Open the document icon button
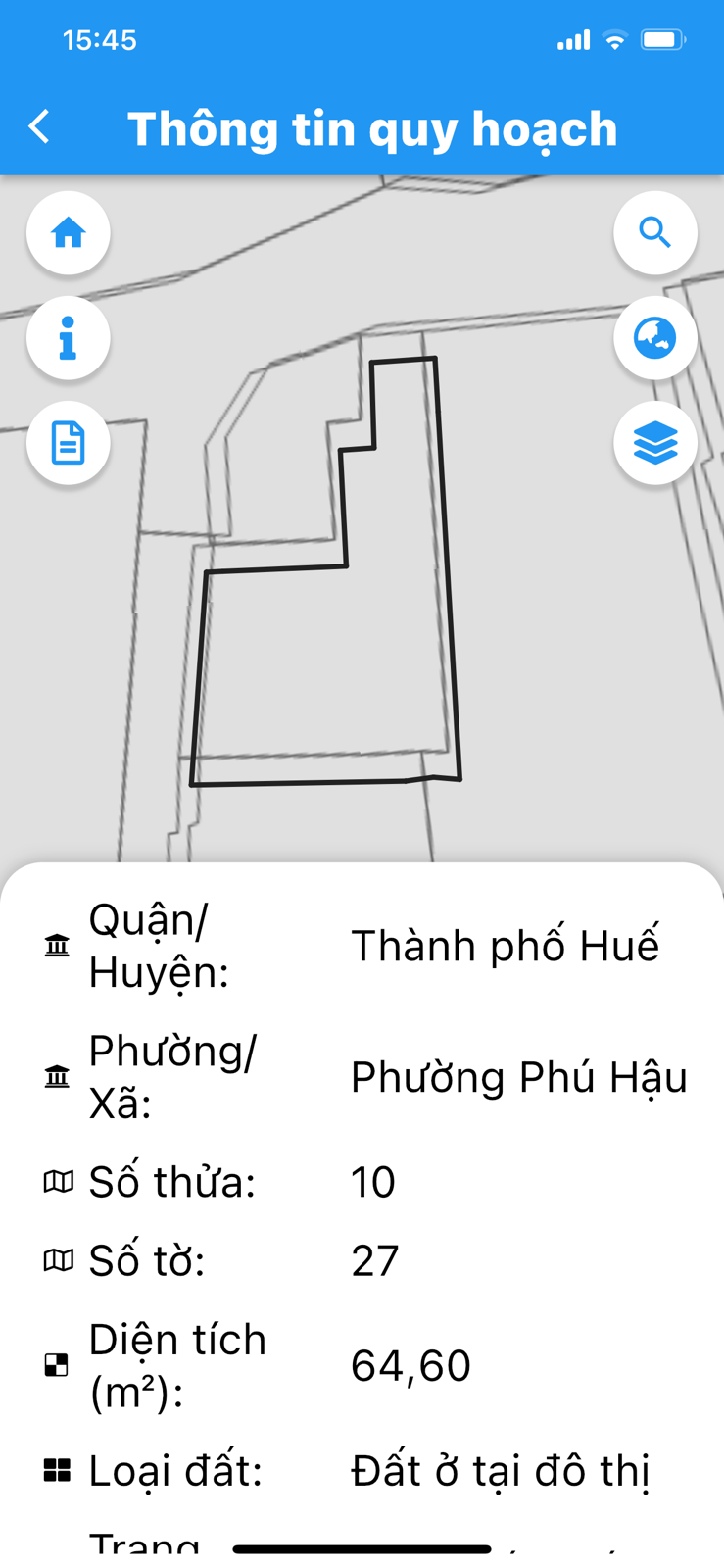Screen dimensions: 724x1568 coord(68,443)
